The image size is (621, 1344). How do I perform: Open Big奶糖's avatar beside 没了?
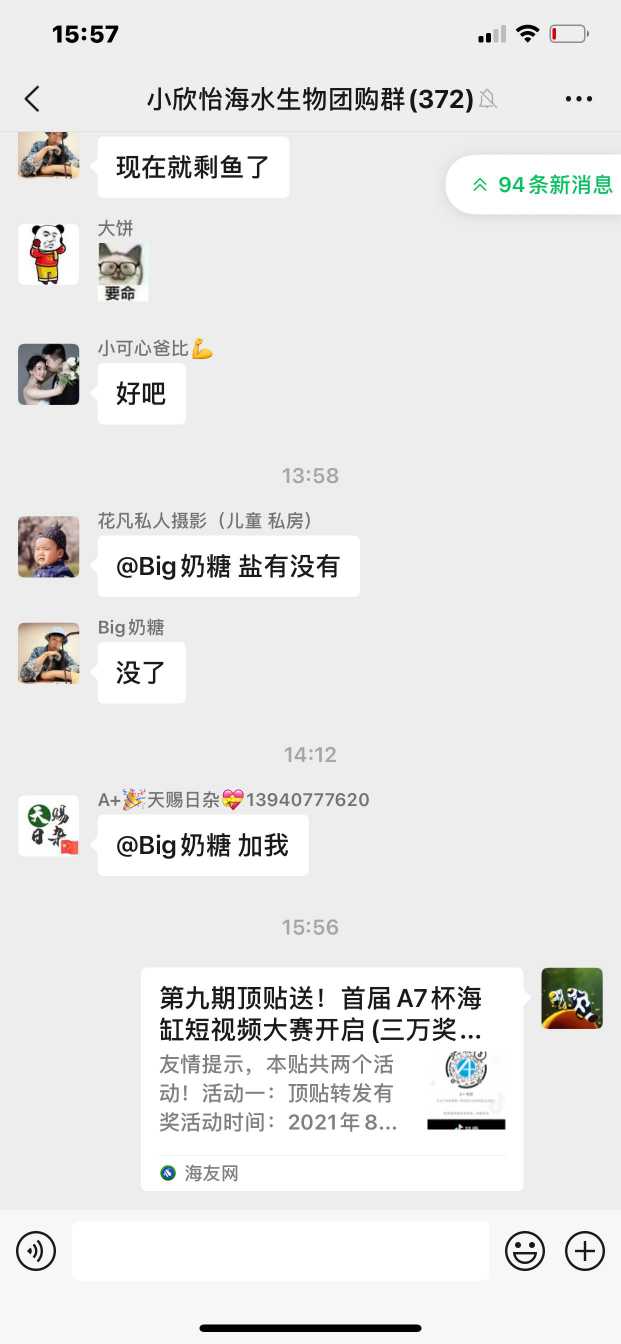[48, 654]
